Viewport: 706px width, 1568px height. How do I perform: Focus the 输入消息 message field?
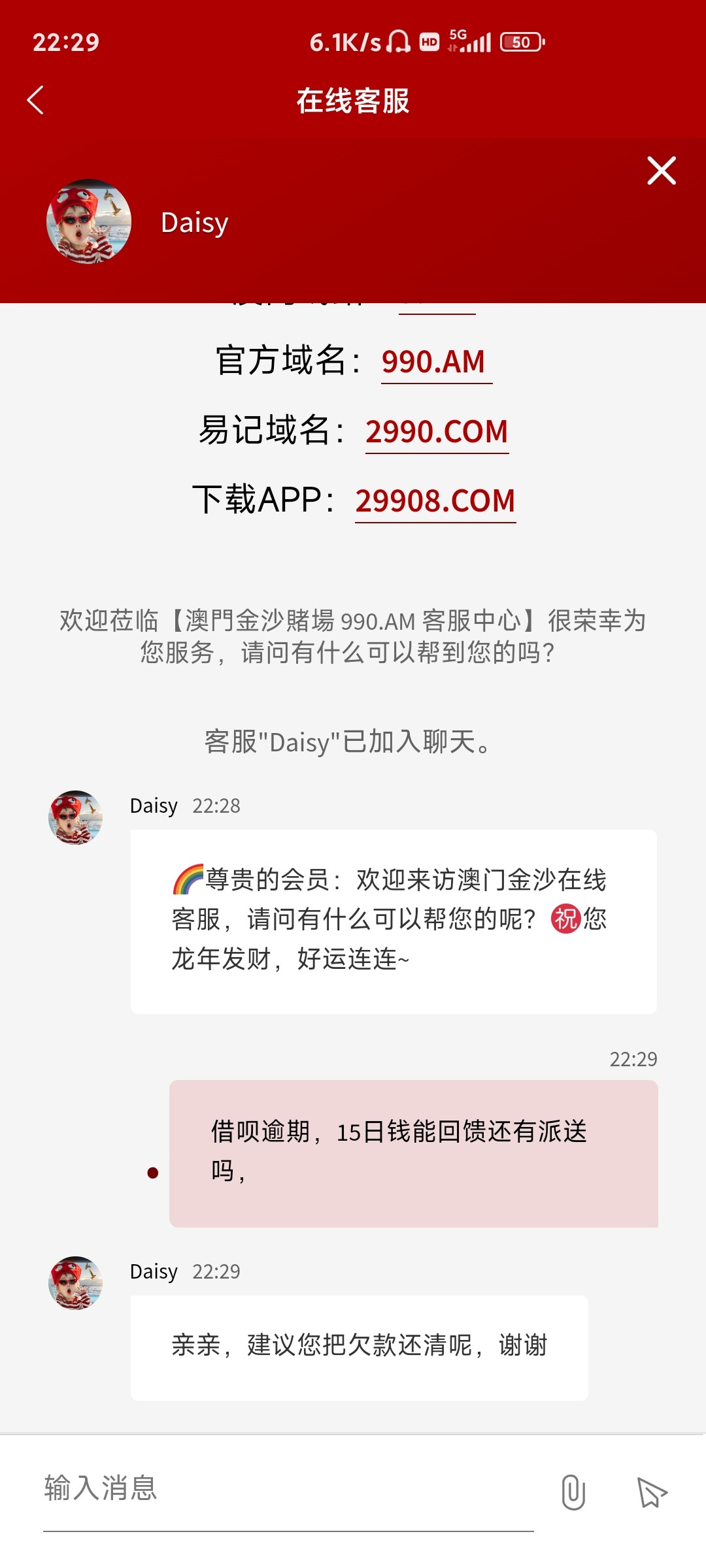288,1488
